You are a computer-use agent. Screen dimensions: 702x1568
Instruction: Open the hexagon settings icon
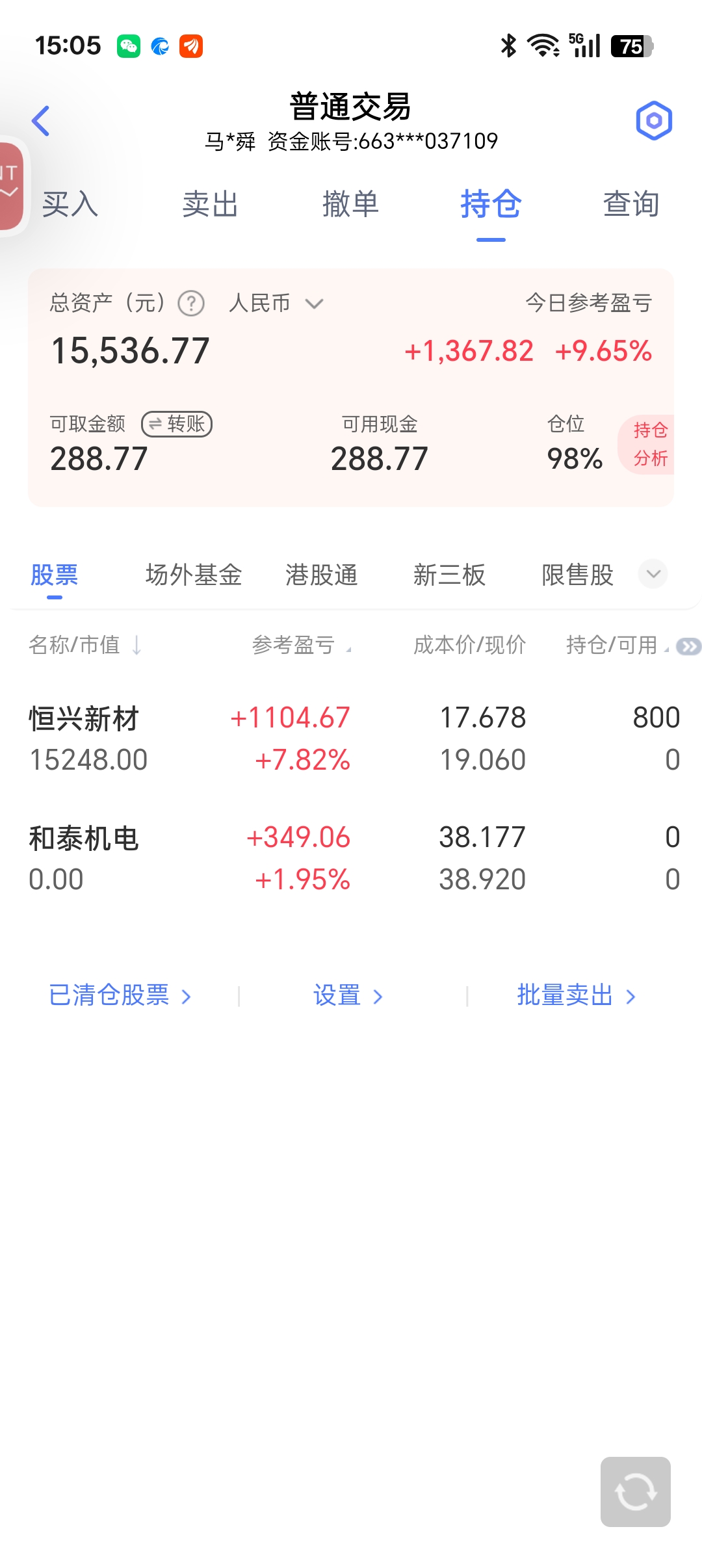[x=653, y=120]
